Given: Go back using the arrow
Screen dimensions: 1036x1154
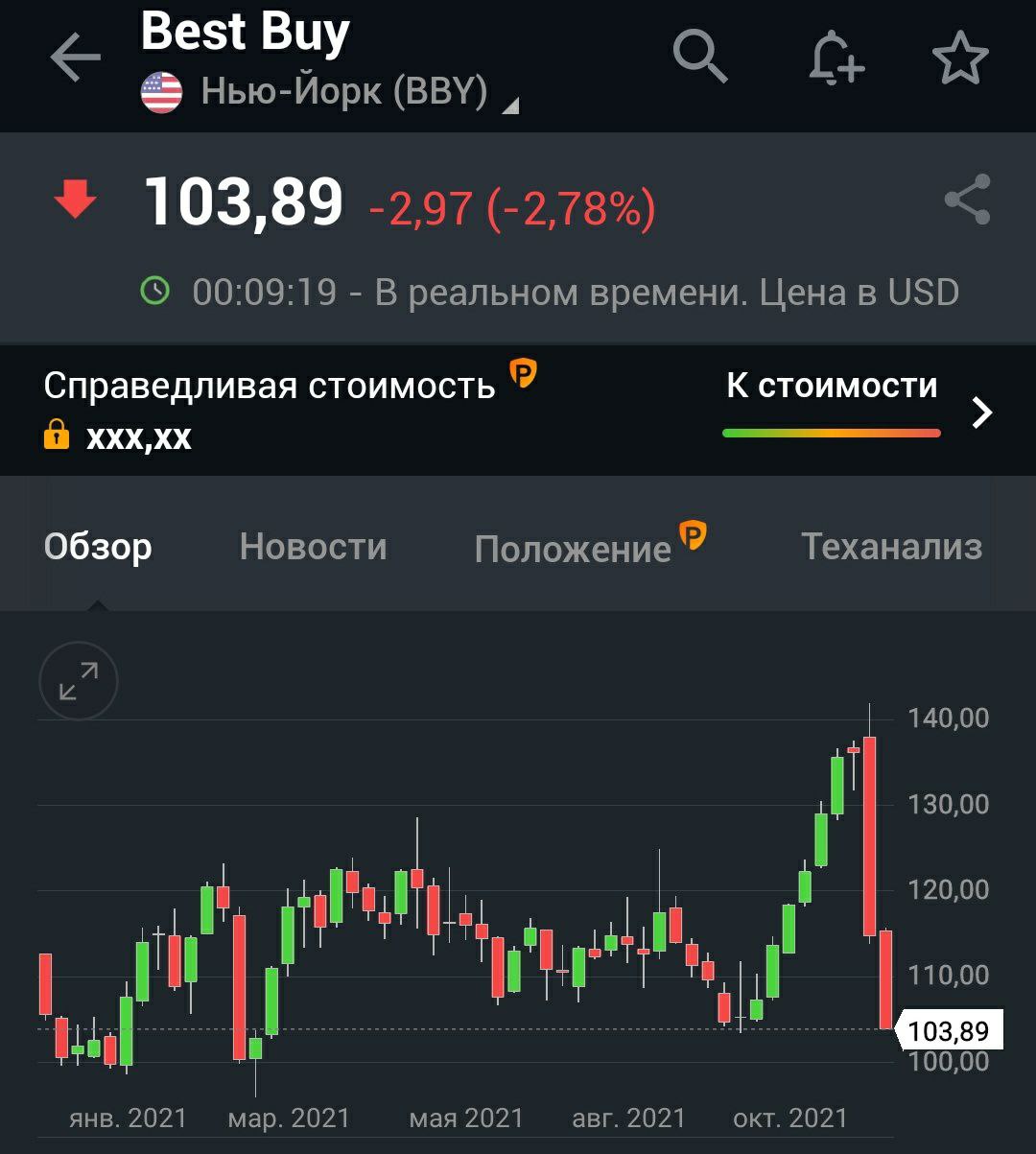Looking at the screenshot, I should [x=76, y=59].
